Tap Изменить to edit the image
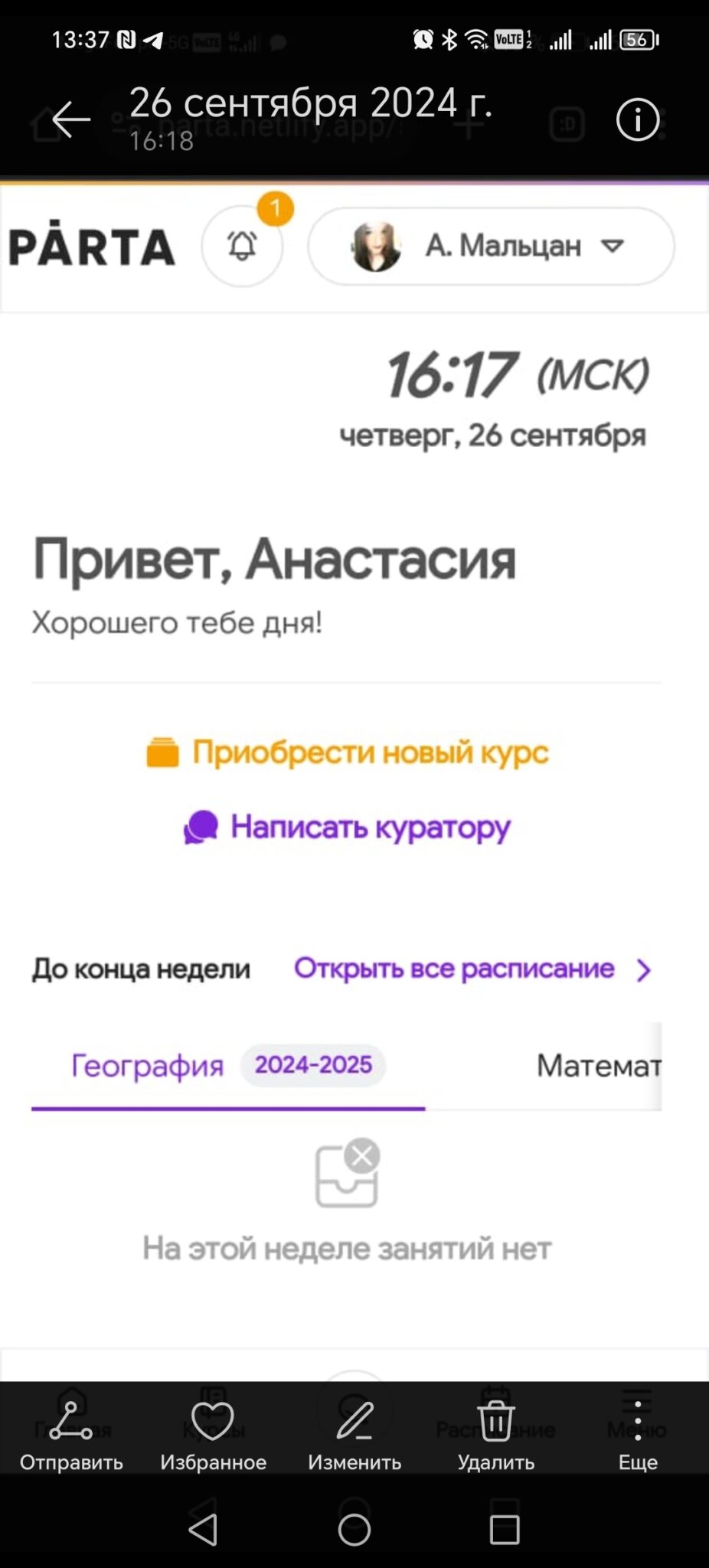The width and height of the screenshot is (709, 1568). pos(354,1436)
